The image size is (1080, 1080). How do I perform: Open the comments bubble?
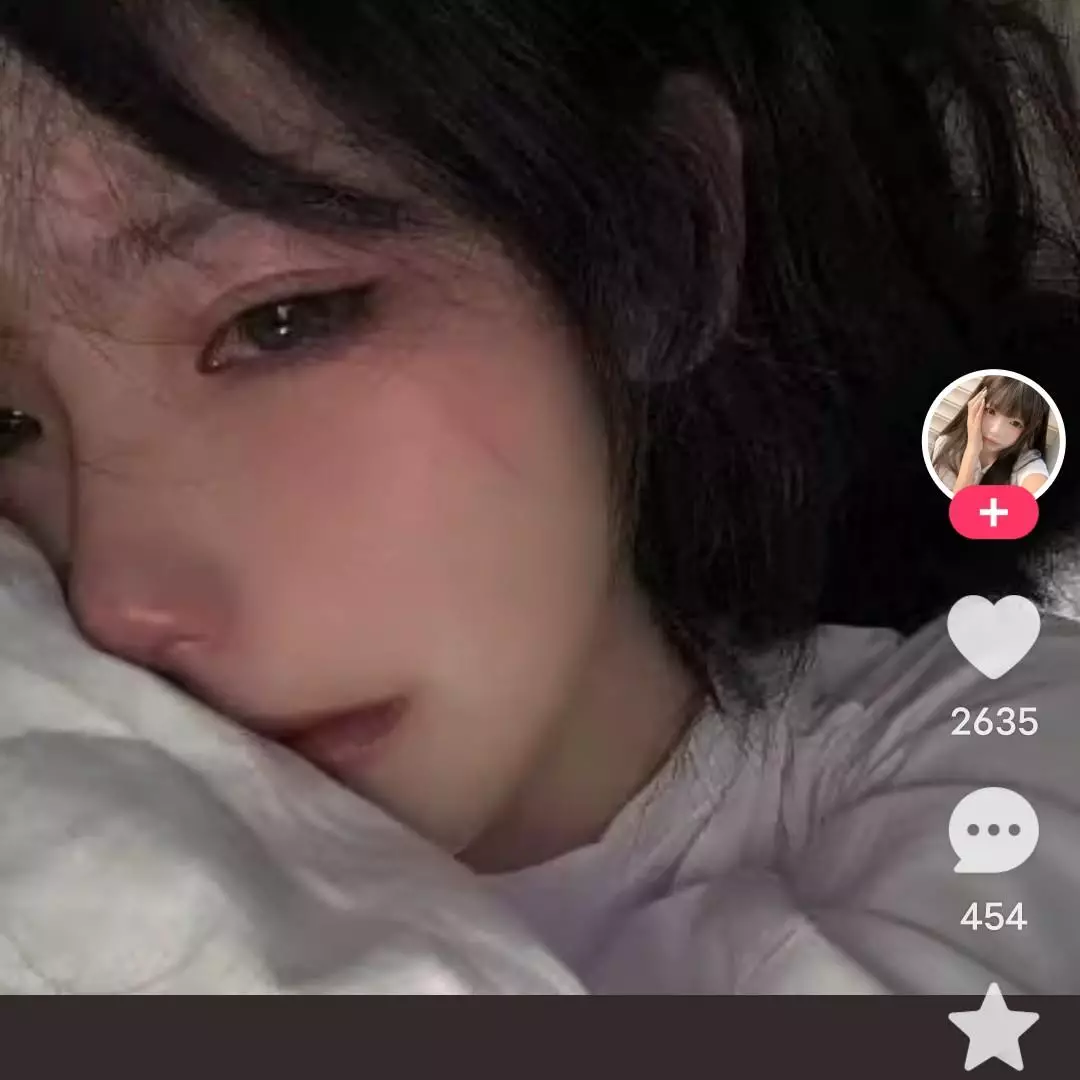click(993, 830)
